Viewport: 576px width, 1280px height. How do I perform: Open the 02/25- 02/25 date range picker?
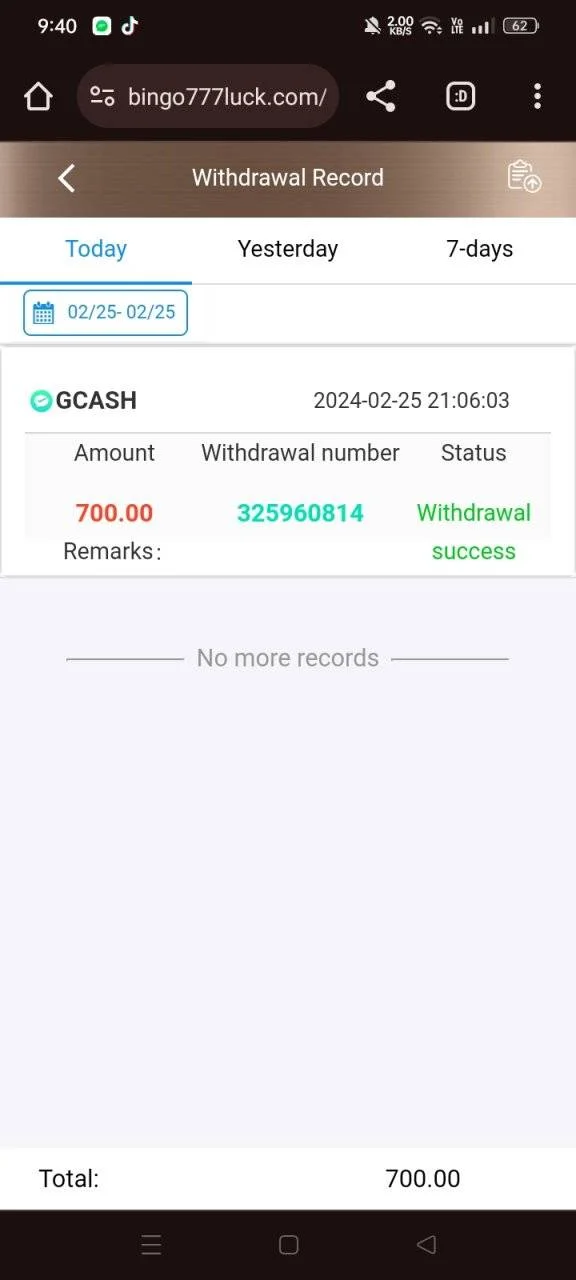(105, 312)
